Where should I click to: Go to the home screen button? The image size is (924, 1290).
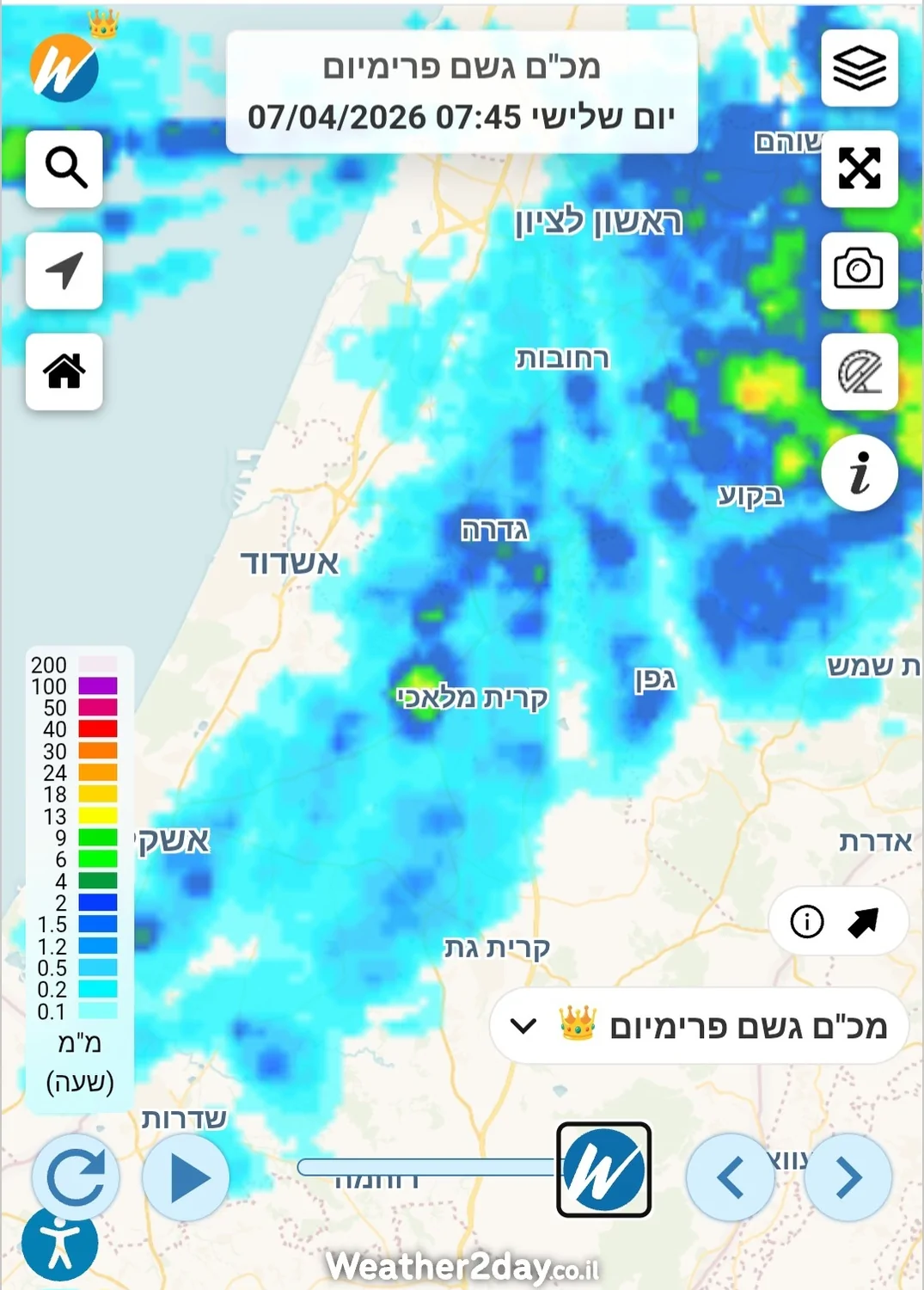[x=64, y=372]
